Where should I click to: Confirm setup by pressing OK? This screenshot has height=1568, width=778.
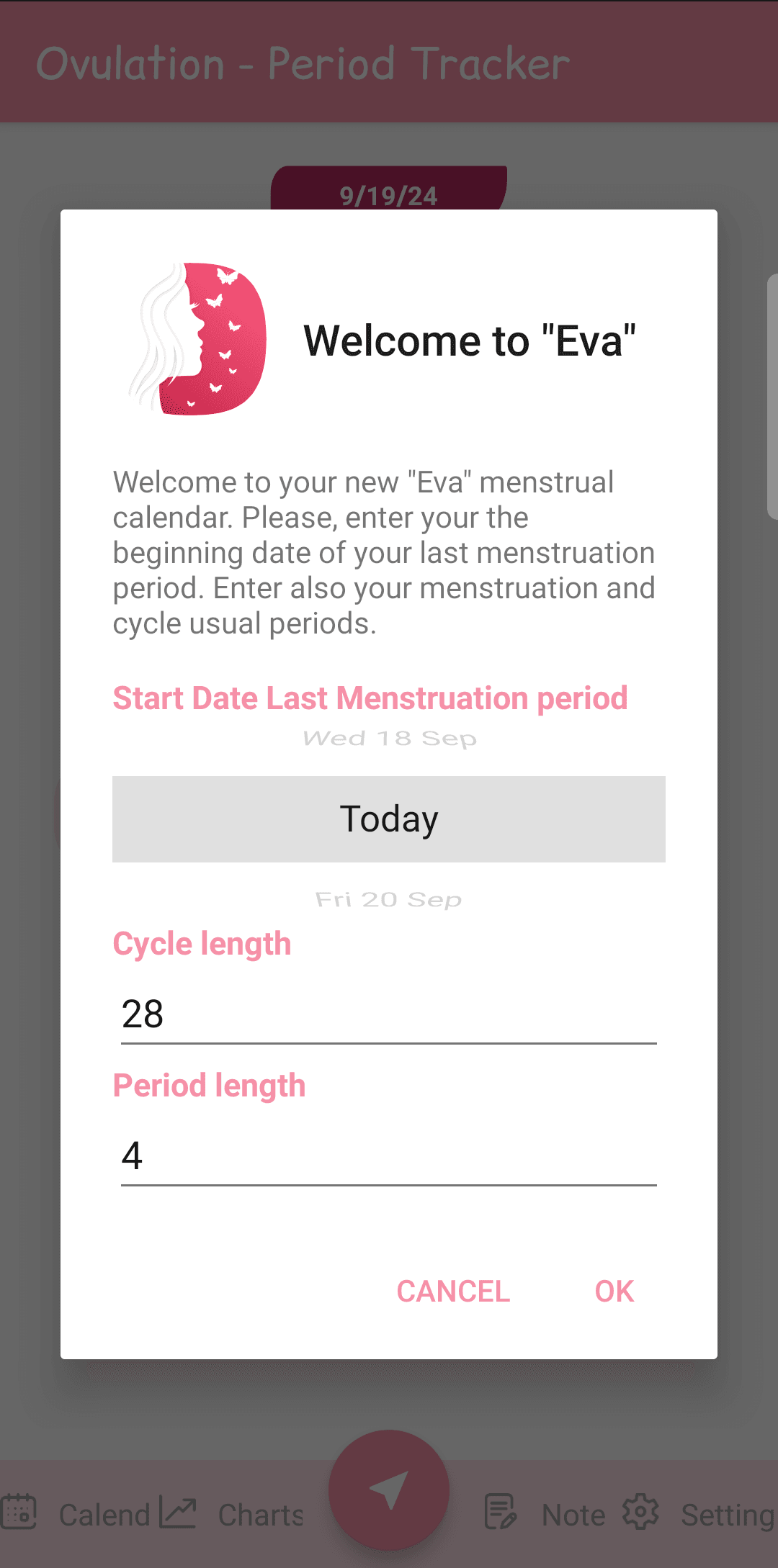point(613,1291)
